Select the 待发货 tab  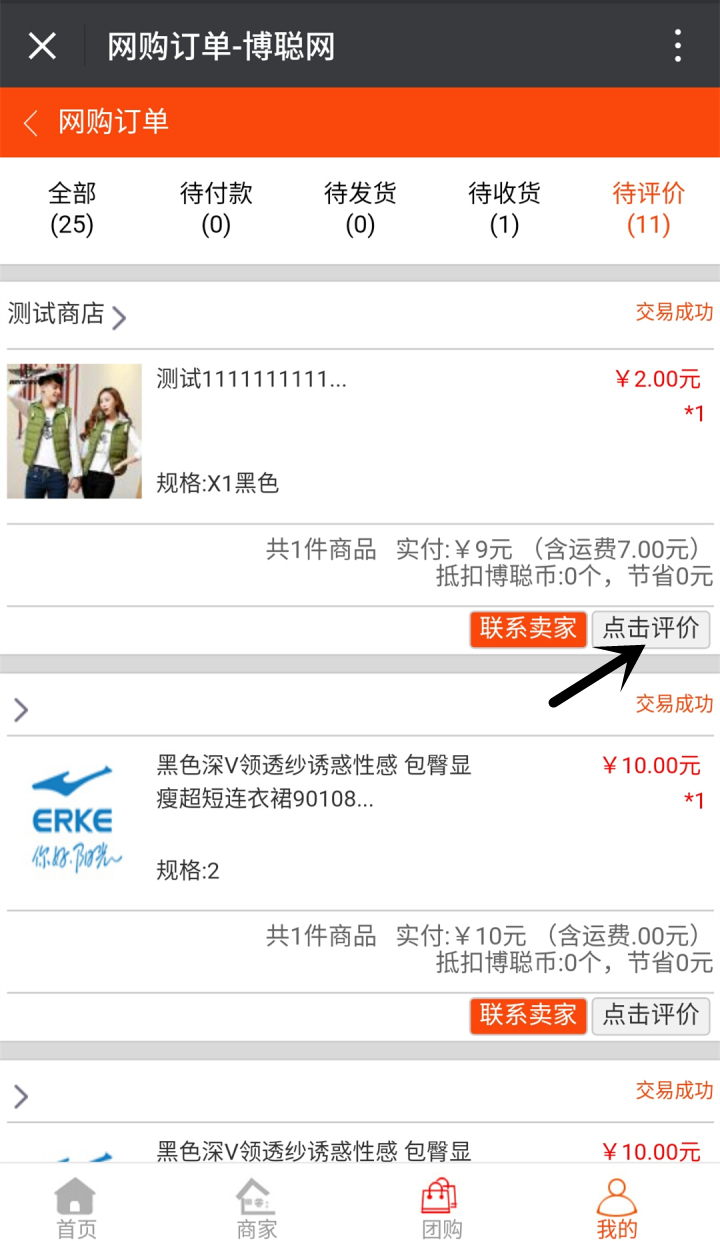pos(360,208)
